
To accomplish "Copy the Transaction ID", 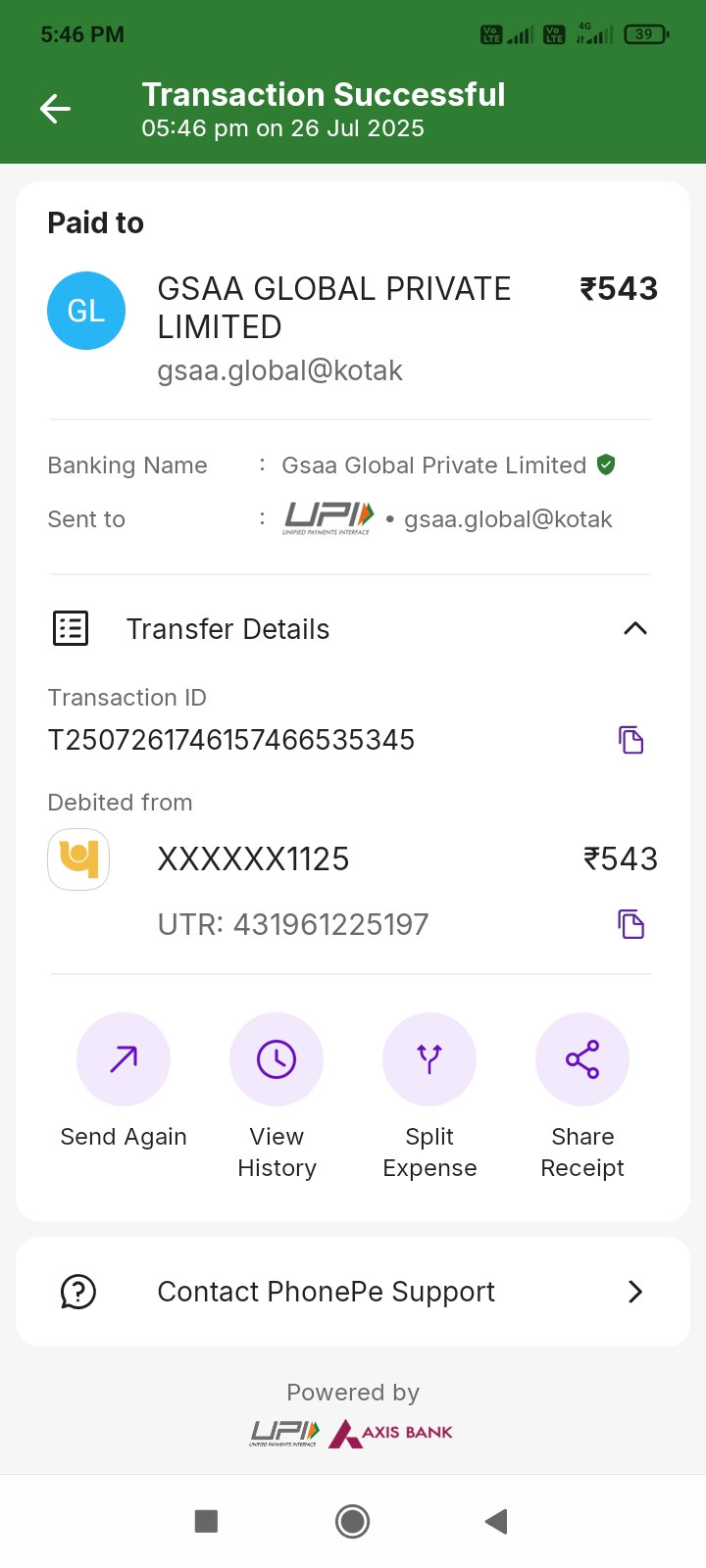I will (x=630, y=740).
